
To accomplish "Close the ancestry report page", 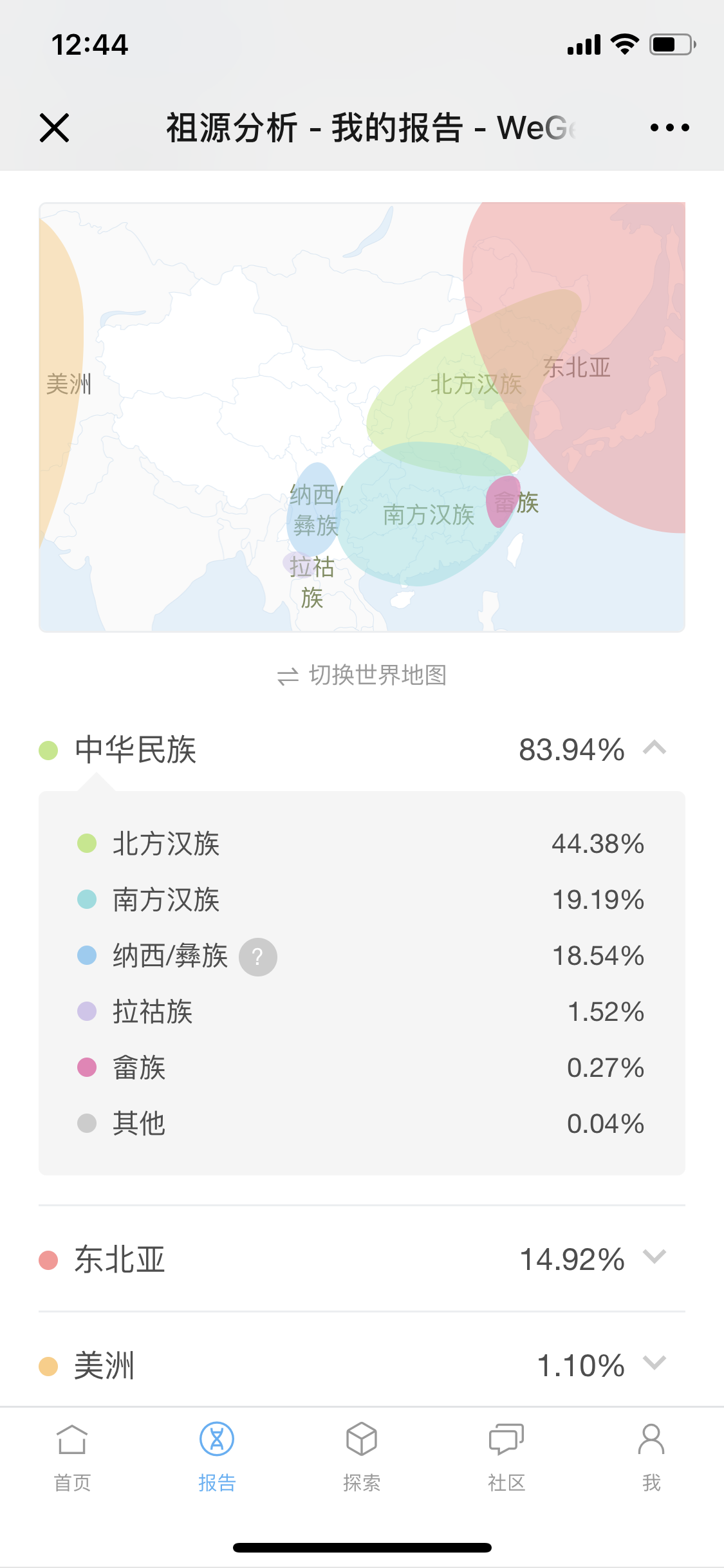I will pyautogui.click(x=54, y=127).
